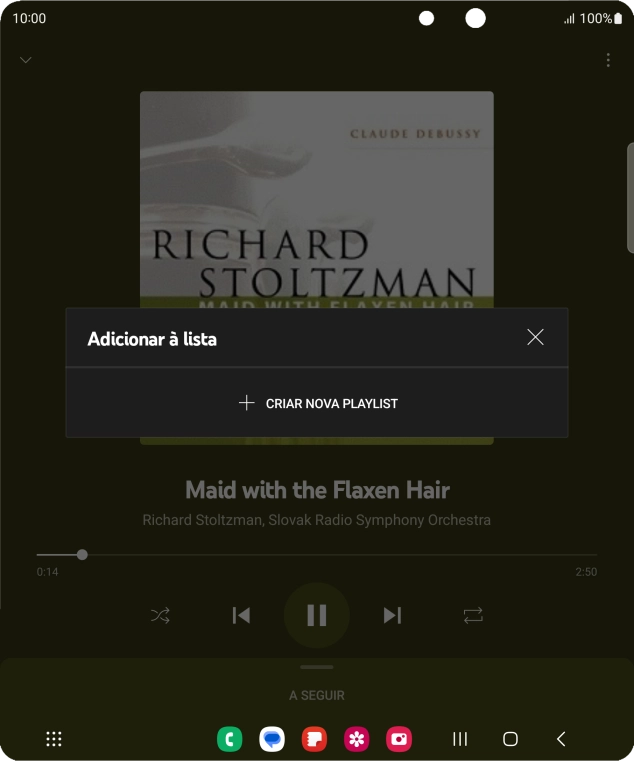Open the Flipboard app in taskbar
This screenshot has height=761, width=634.
[x=314, y=739]
